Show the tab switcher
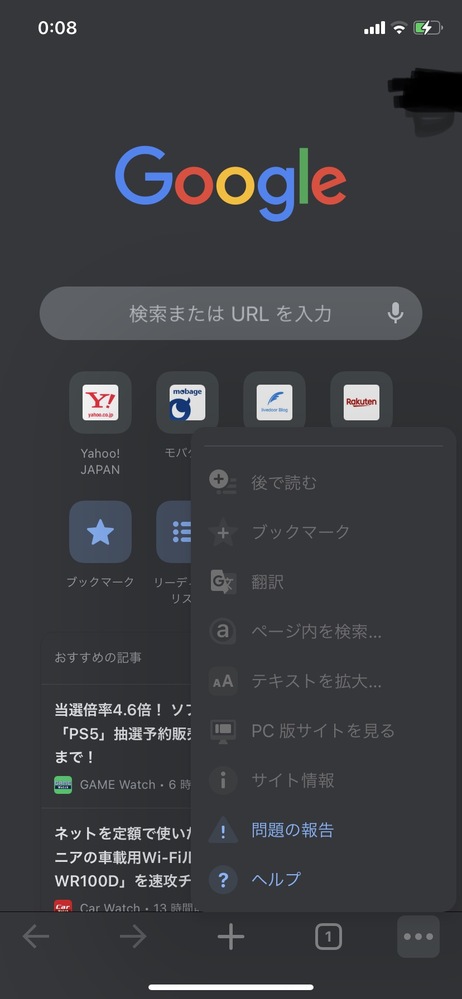This screenshot has width=462, height=999. coord(328,937)
